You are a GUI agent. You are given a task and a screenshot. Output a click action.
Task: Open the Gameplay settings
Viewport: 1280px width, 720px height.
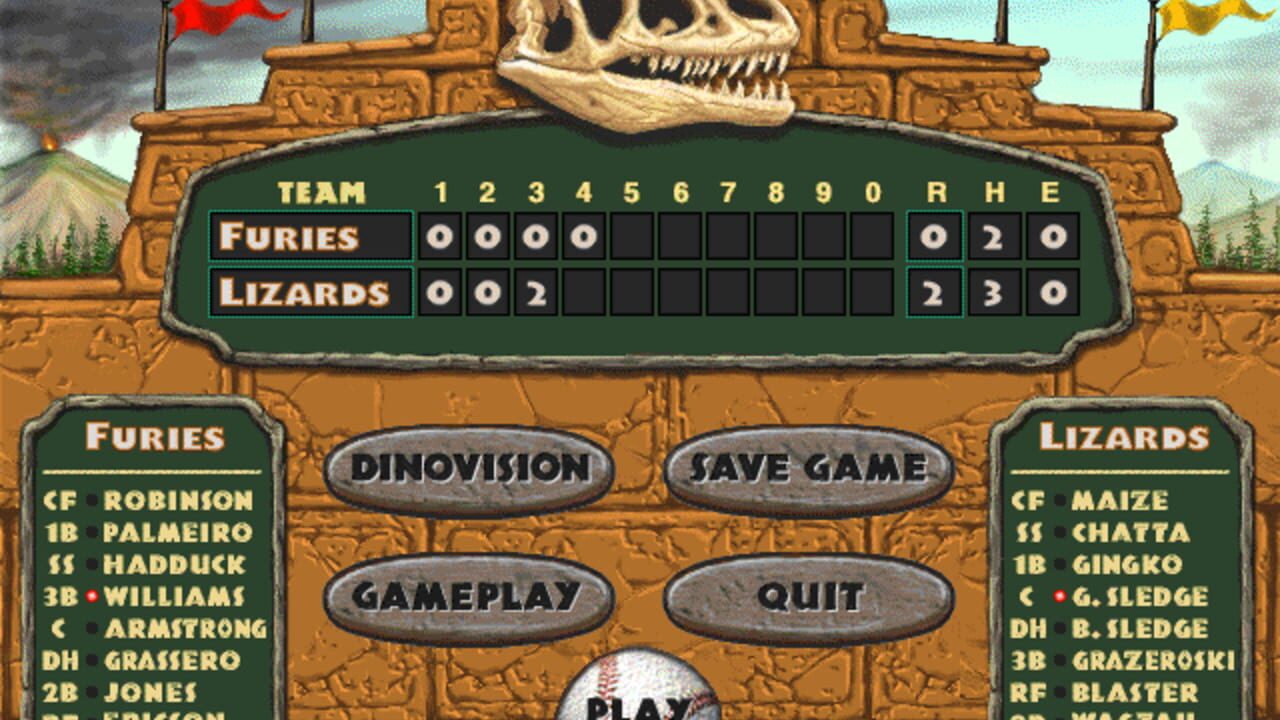(x=469, y=597)
